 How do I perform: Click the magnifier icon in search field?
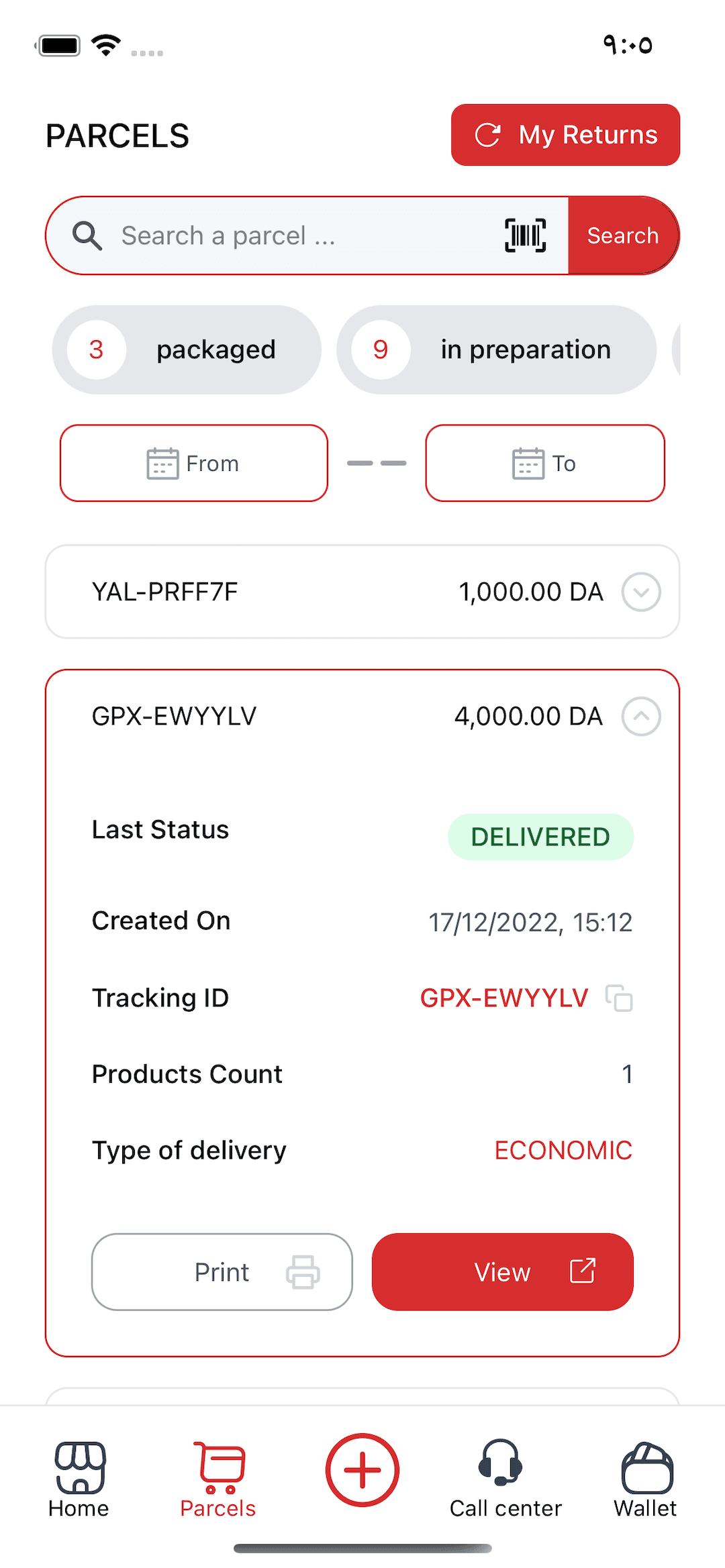point(87,236)
